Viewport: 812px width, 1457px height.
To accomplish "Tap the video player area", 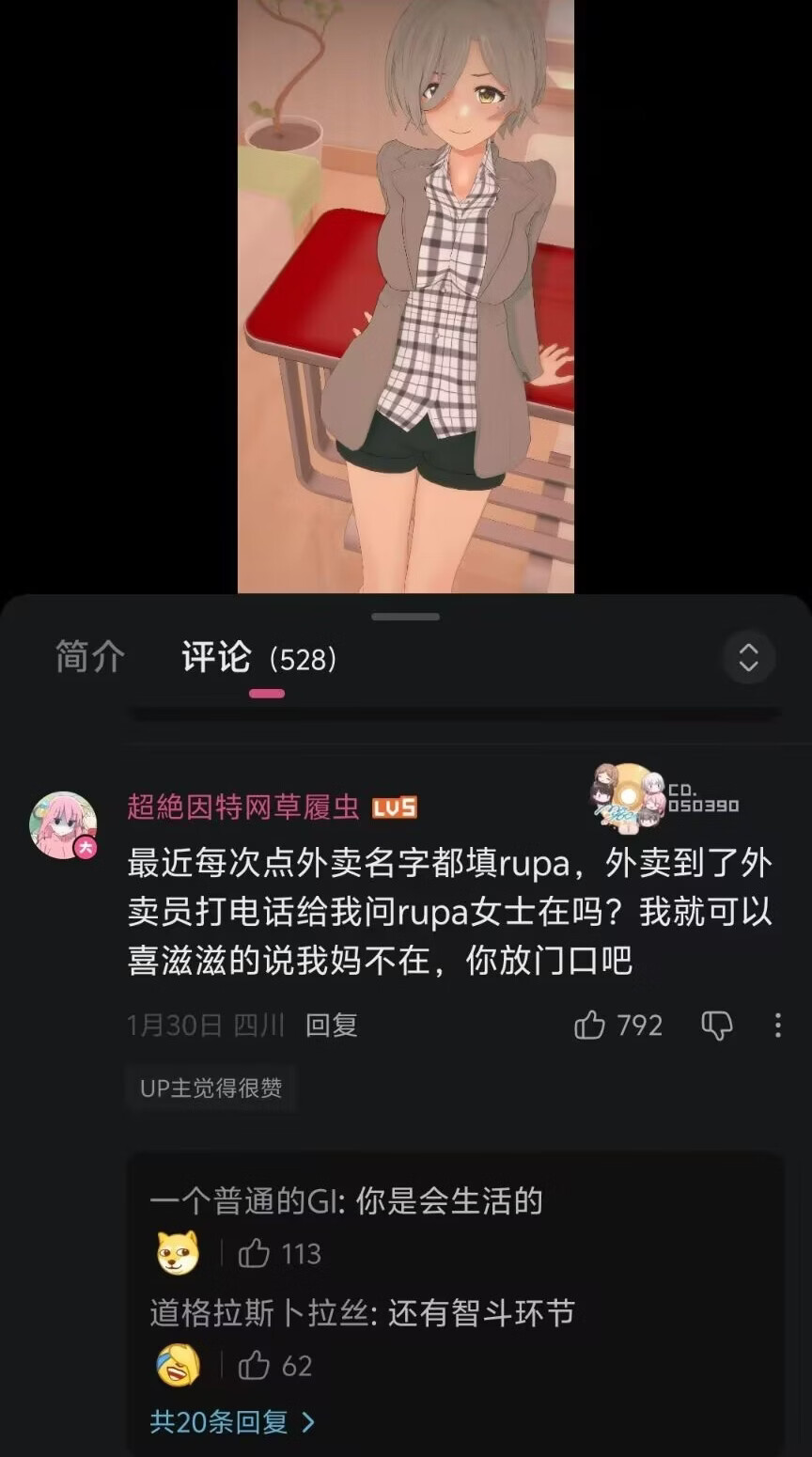I will [x=405, y=296].
